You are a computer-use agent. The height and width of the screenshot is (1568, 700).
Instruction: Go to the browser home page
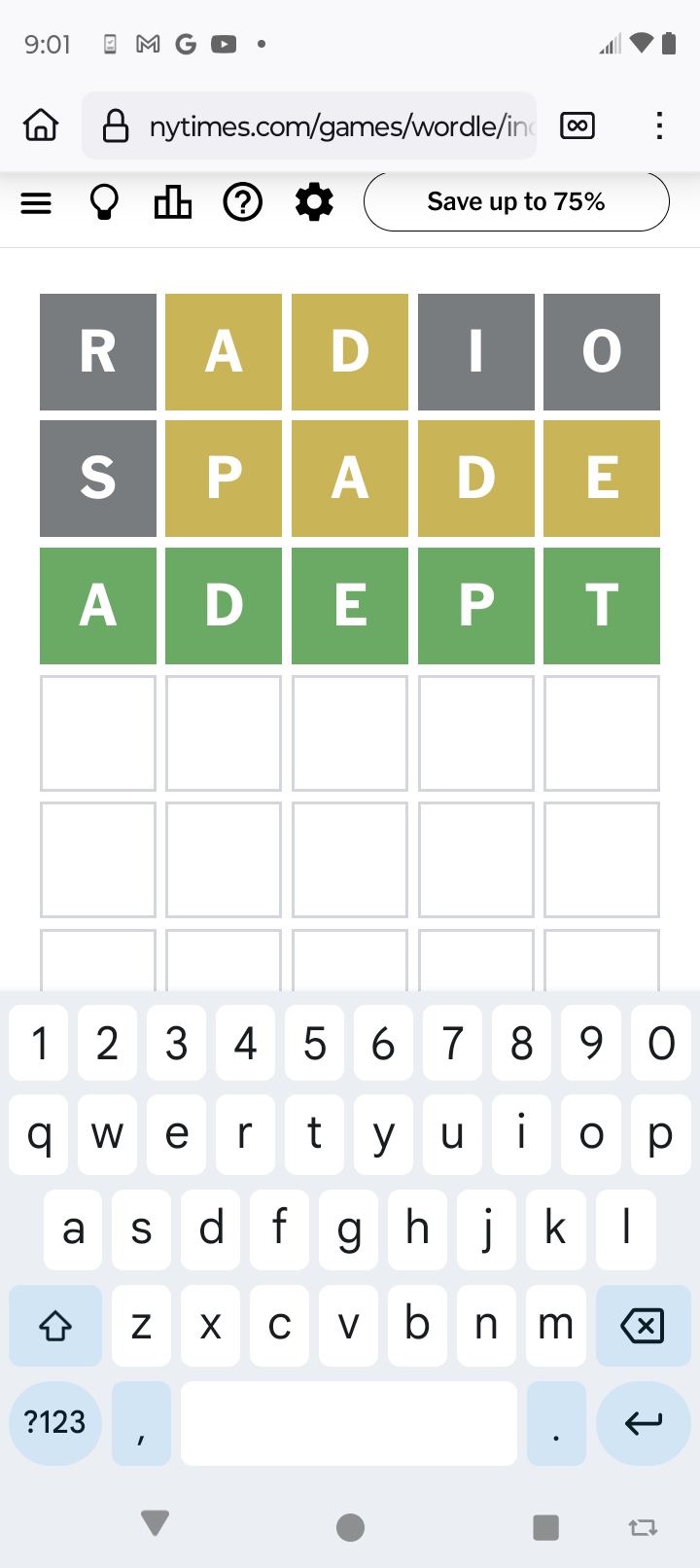pyautogui.click(x=41, y=125)
